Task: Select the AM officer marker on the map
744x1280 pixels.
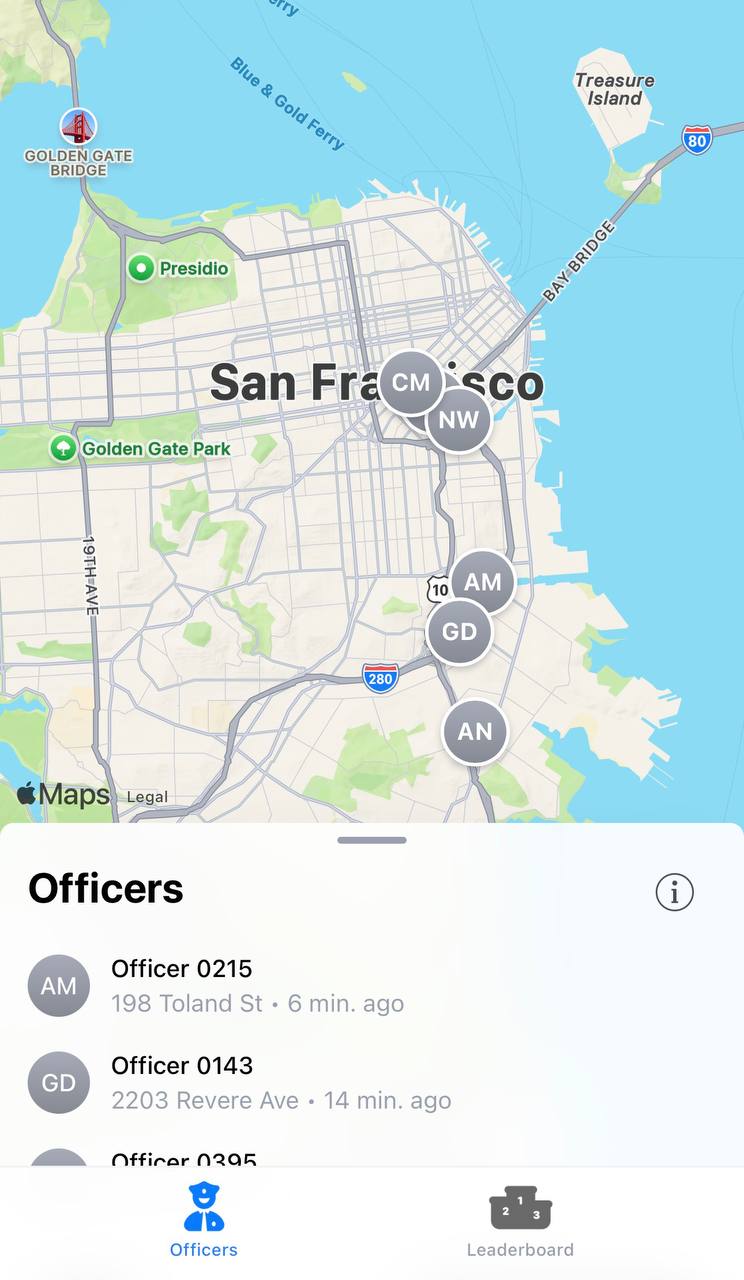Action: point(483,581)
